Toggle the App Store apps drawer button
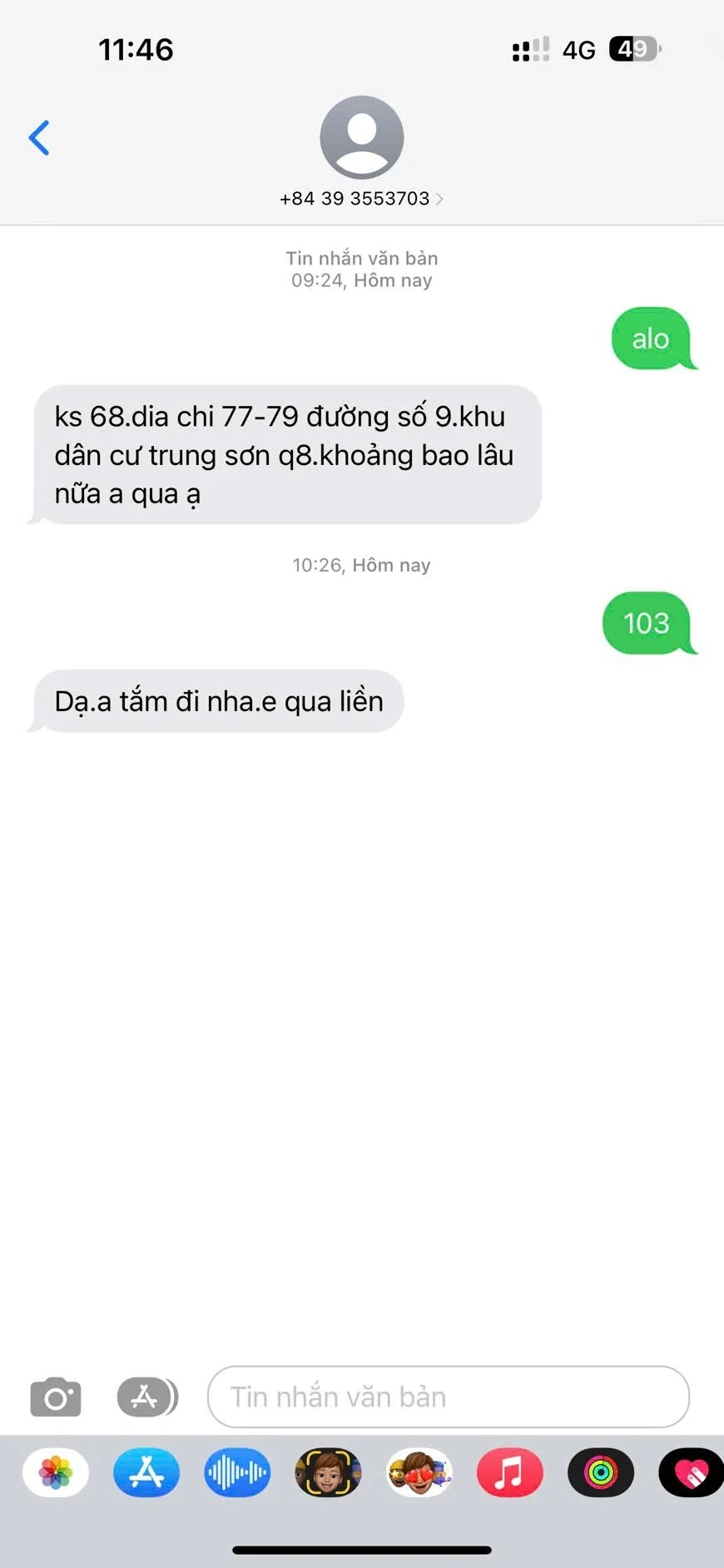Image resolution: width=724 pixels, height=1568 pixels. pyautogui.click(x=147, y=1397)
